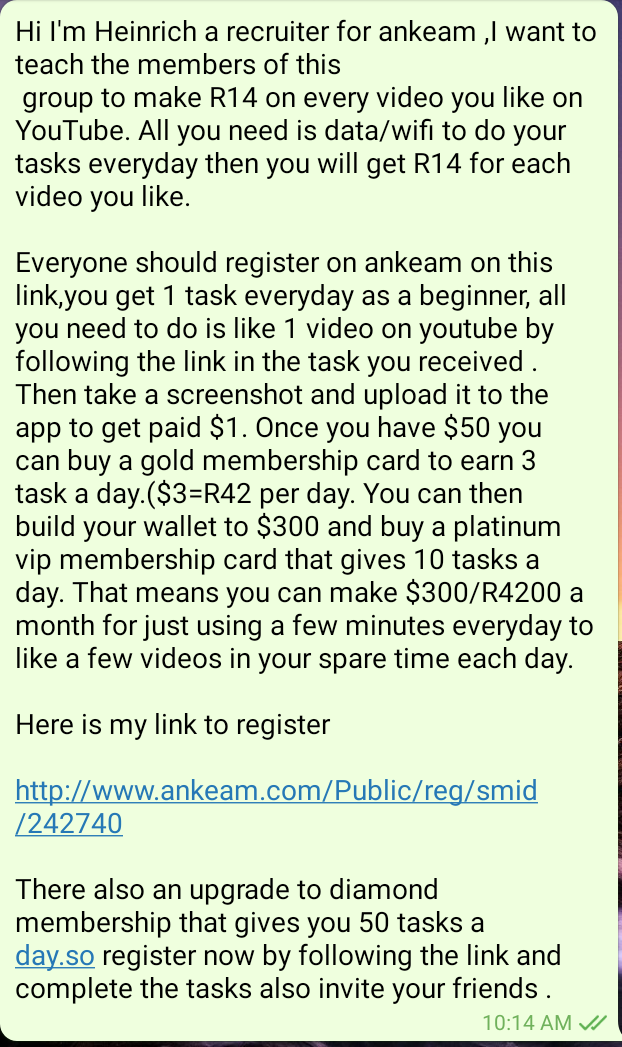Tap the day.so link

pyautogui.click(x=55, y=956)
